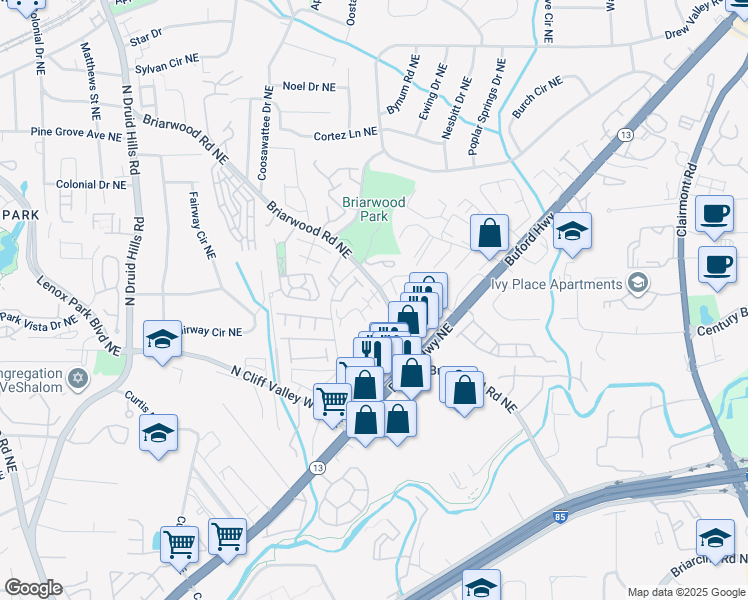Select the school marker near Curtis street
The height and width of the screenshot is (600, 748).
[x=158, y=433]
